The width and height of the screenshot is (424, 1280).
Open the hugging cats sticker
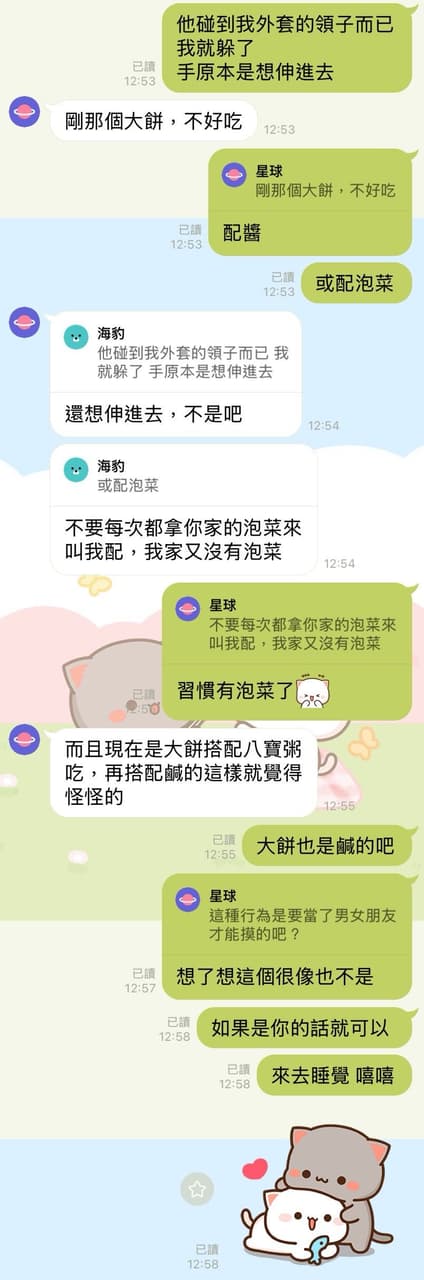tap(317, 1195)
